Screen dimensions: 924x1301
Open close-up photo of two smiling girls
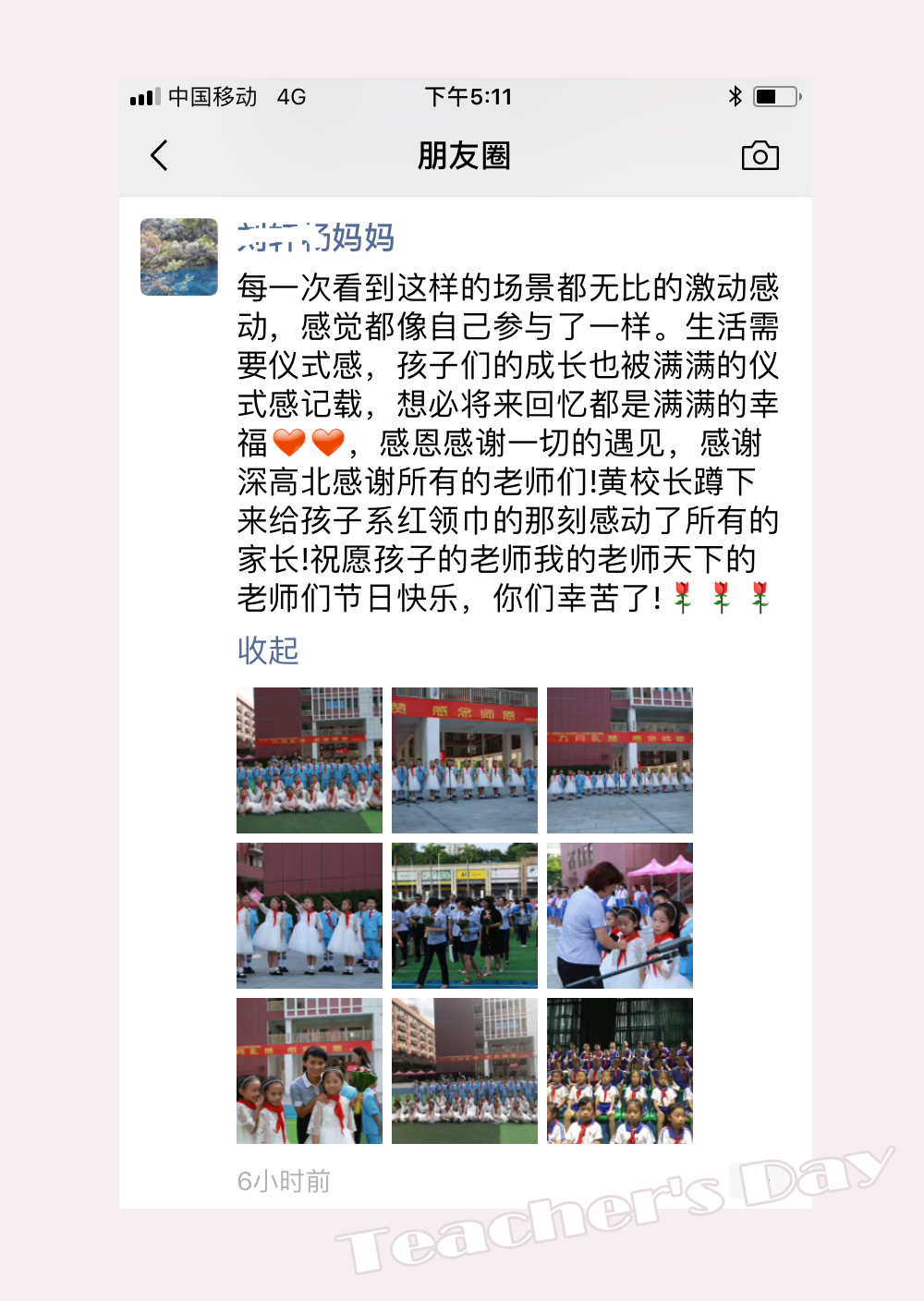click(310, 1071)
